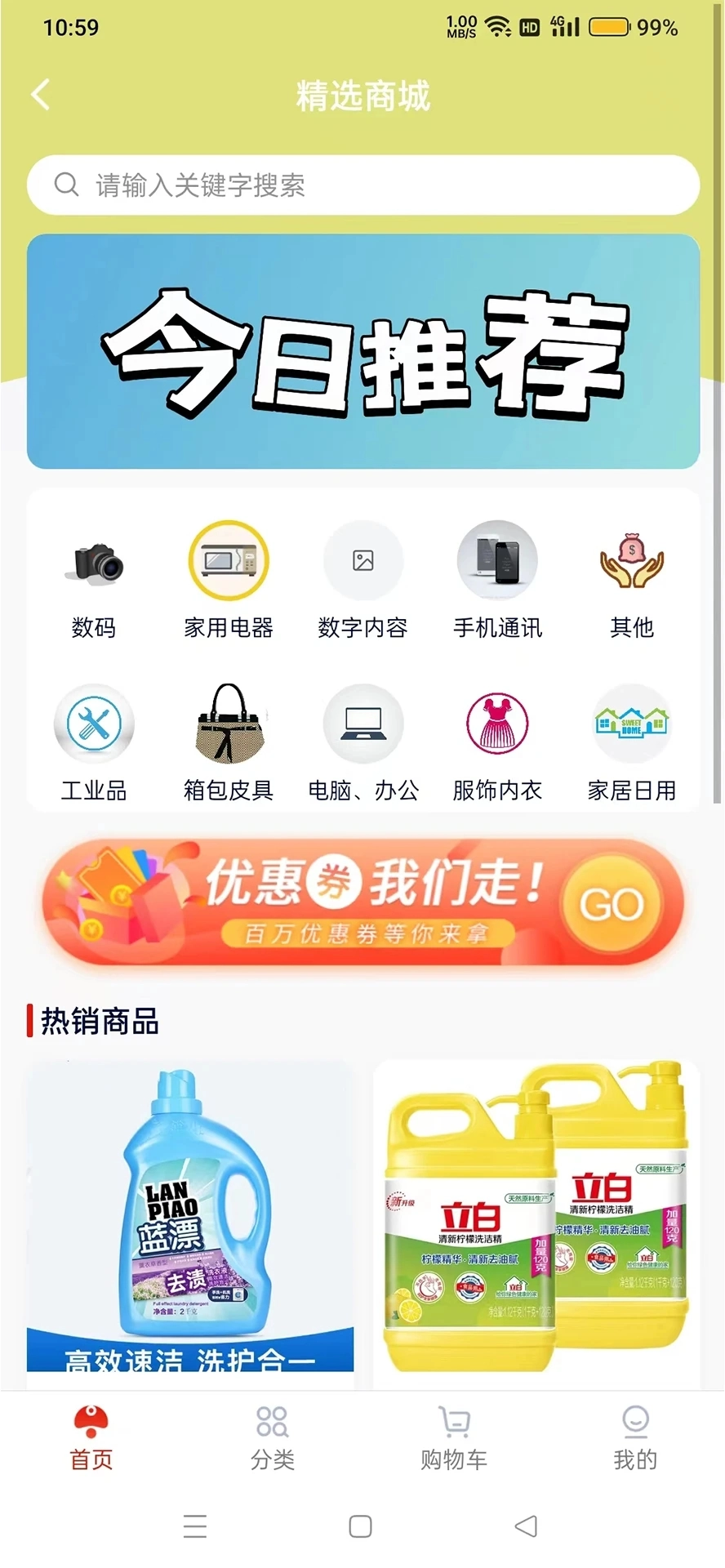
Task: Select the 家居日用 houses icon
Action: 632,724
